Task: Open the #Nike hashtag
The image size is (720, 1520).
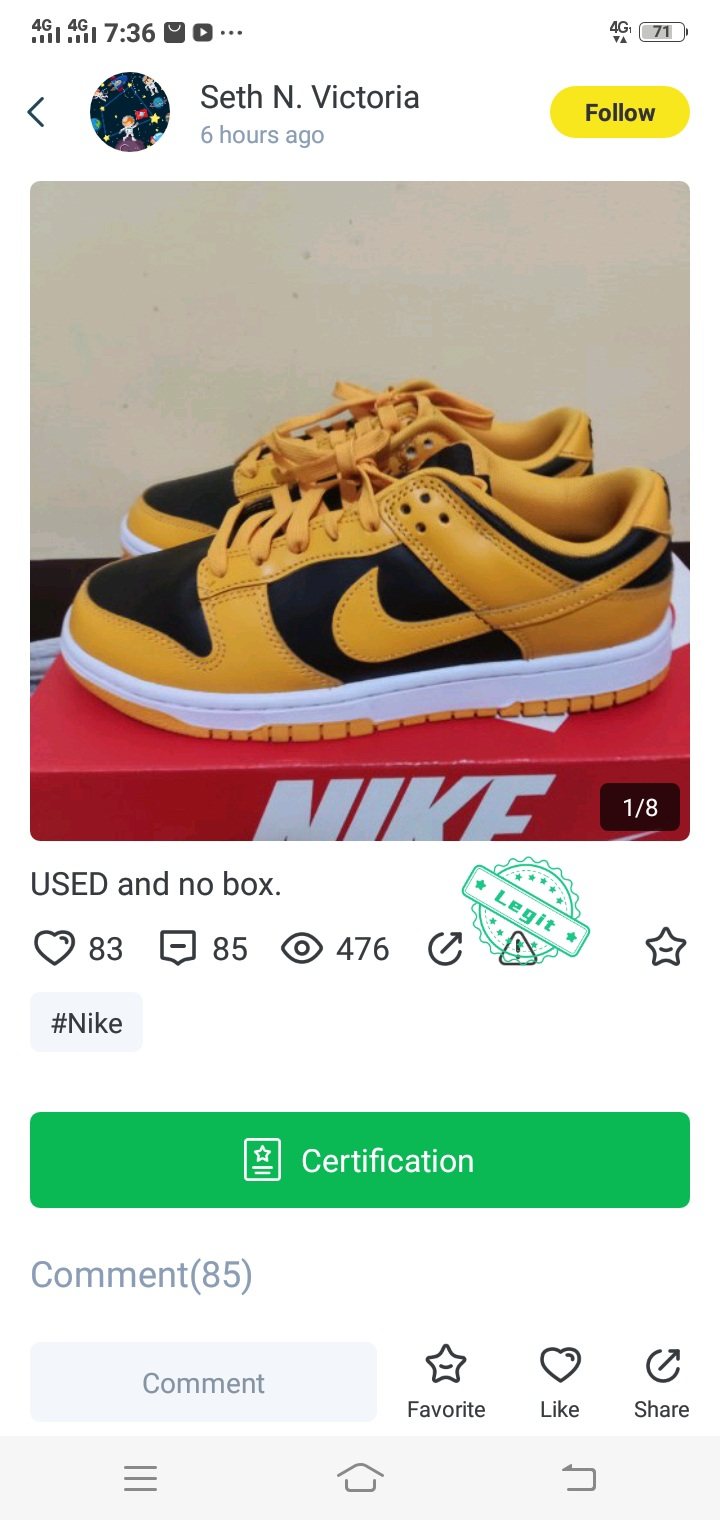Action: point(86,1022)
